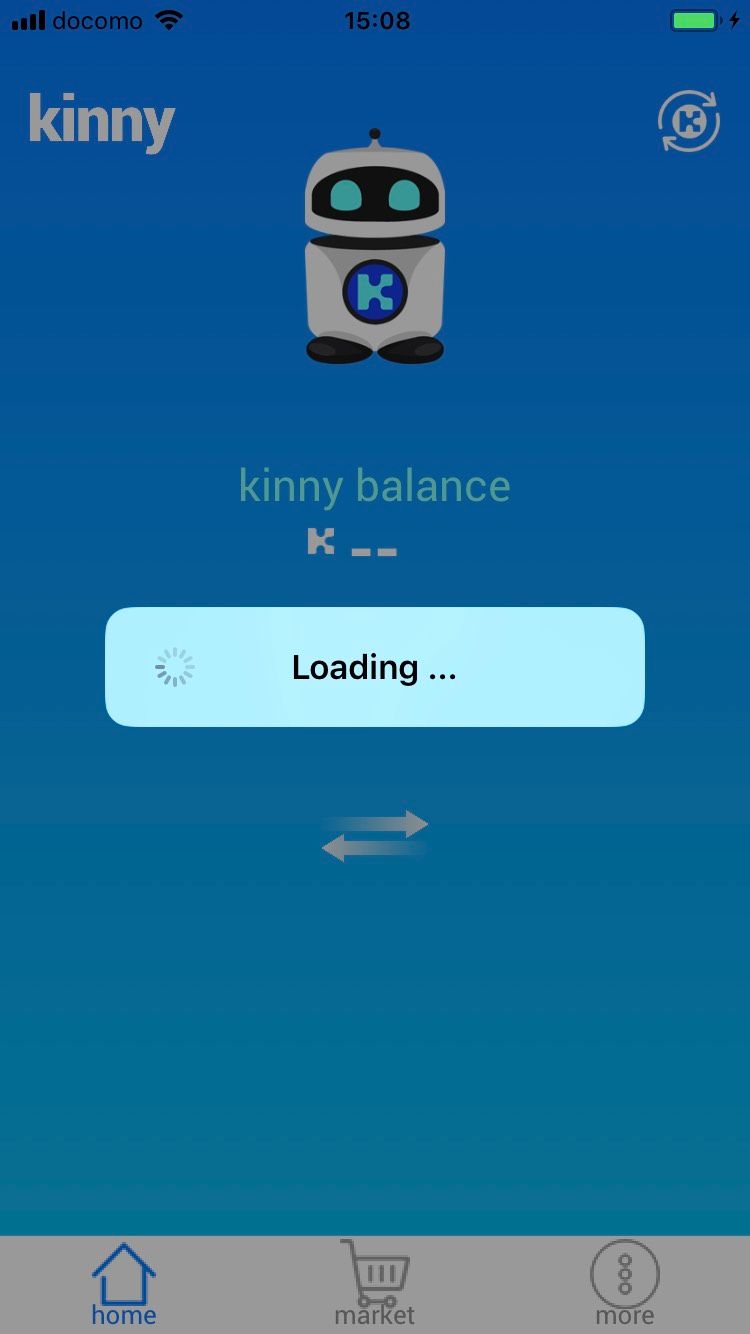The image size is (750, 1334).
Task: Tap the refresh balance icon
Action: click(x=688, y=122)
